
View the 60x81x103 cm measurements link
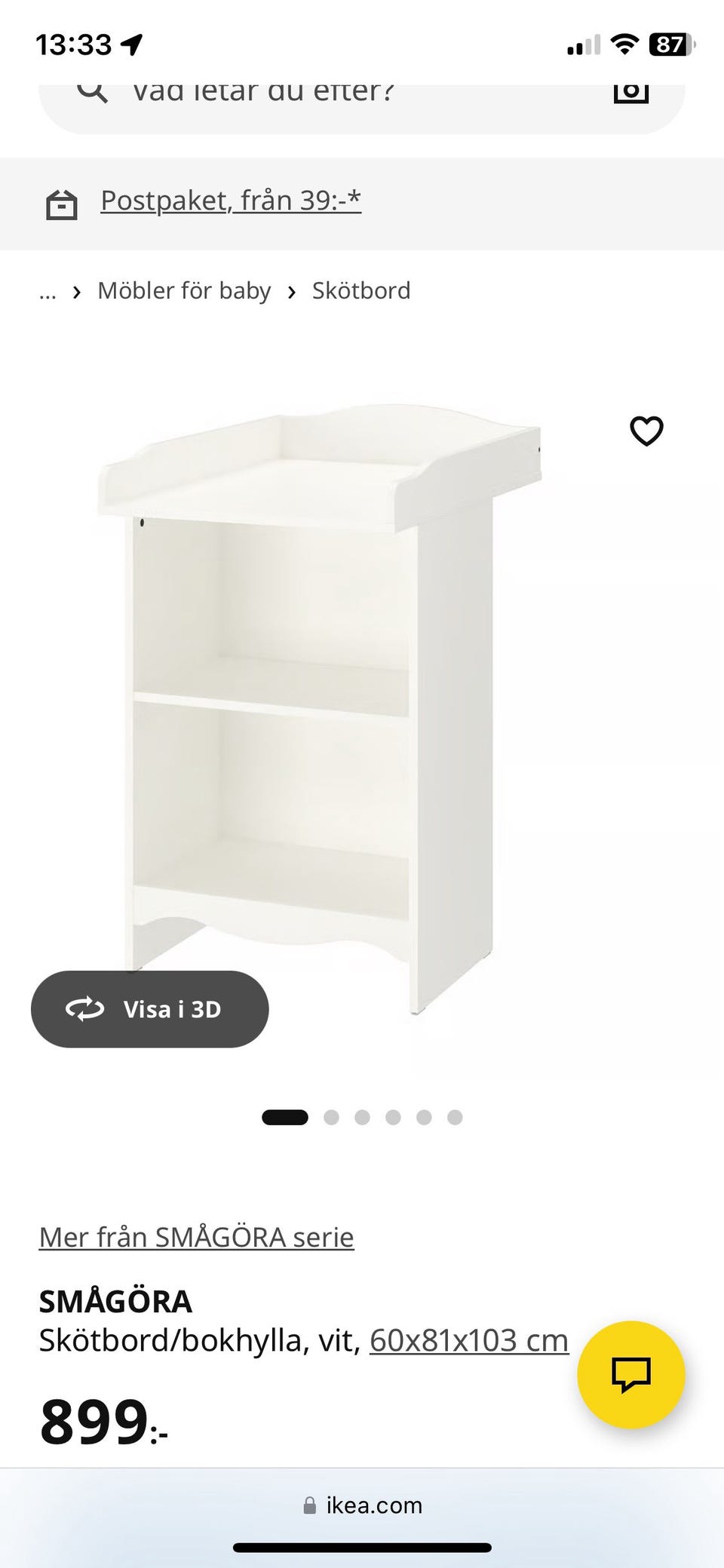469,1340
